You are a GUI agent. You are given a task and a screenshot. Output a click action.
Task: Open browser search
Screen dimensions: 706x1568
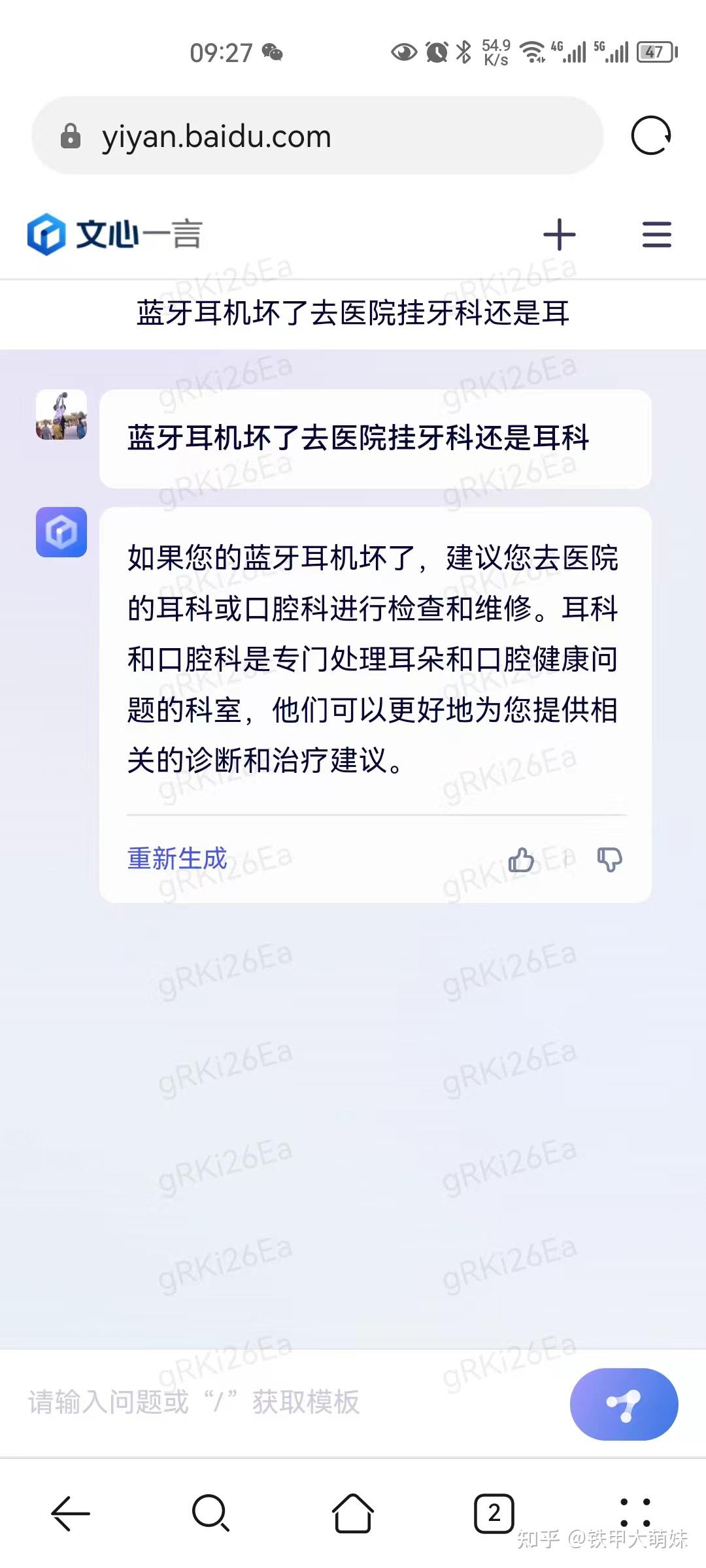(210, 1512)
